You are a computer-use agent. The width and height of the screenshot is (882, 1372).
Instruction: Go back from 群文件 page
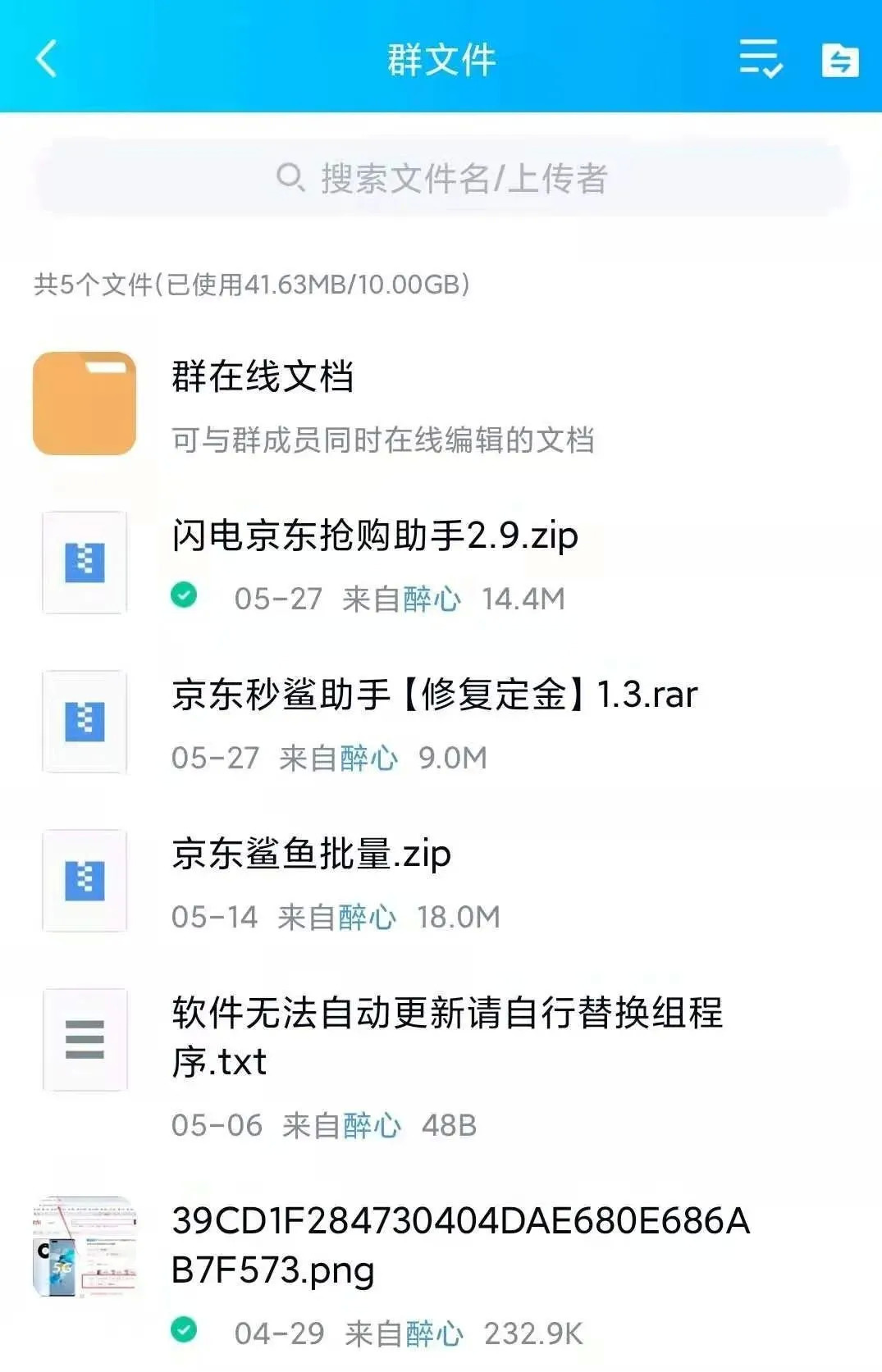coord(47,59)
